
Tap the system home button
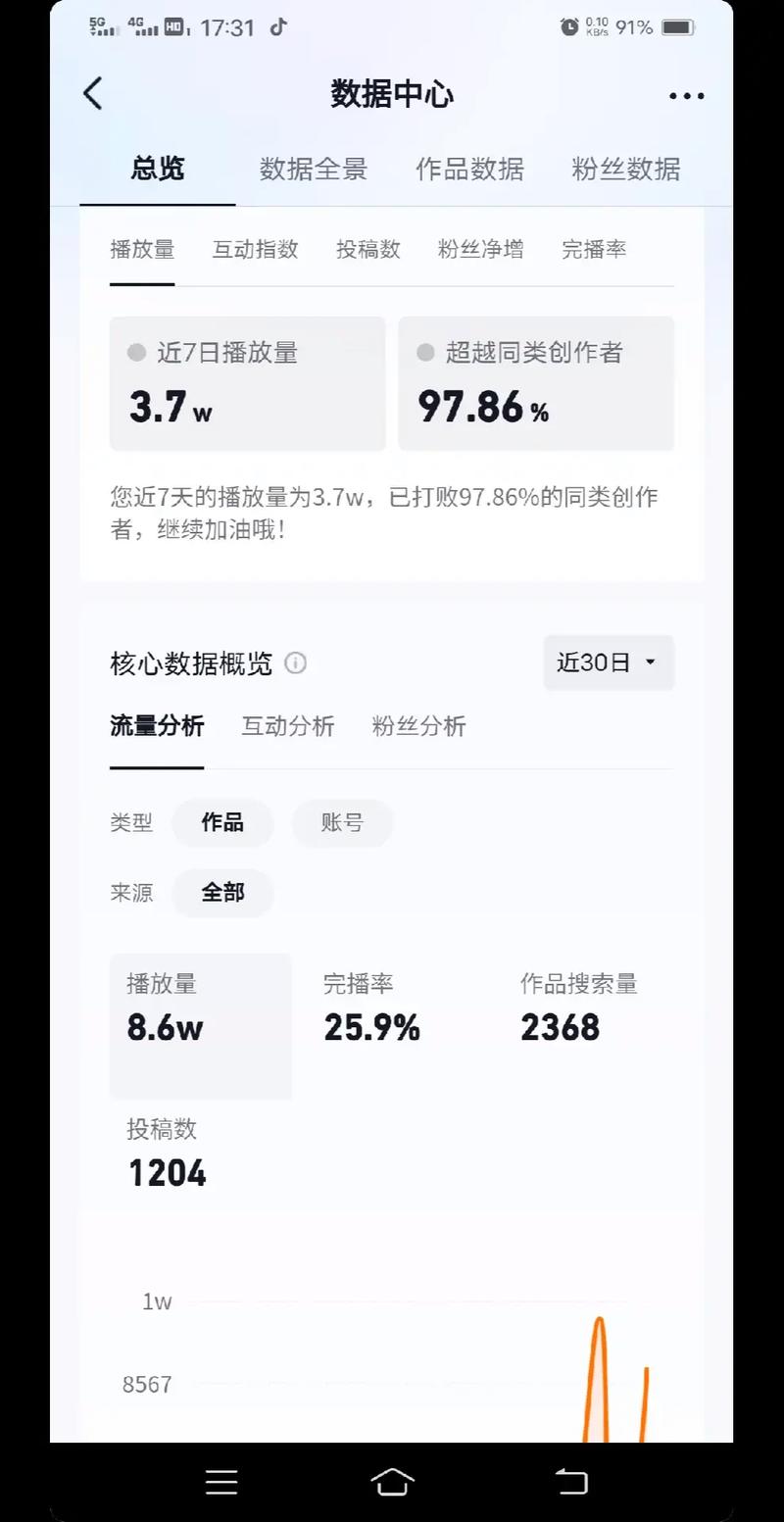click(x=392, y=1481)
